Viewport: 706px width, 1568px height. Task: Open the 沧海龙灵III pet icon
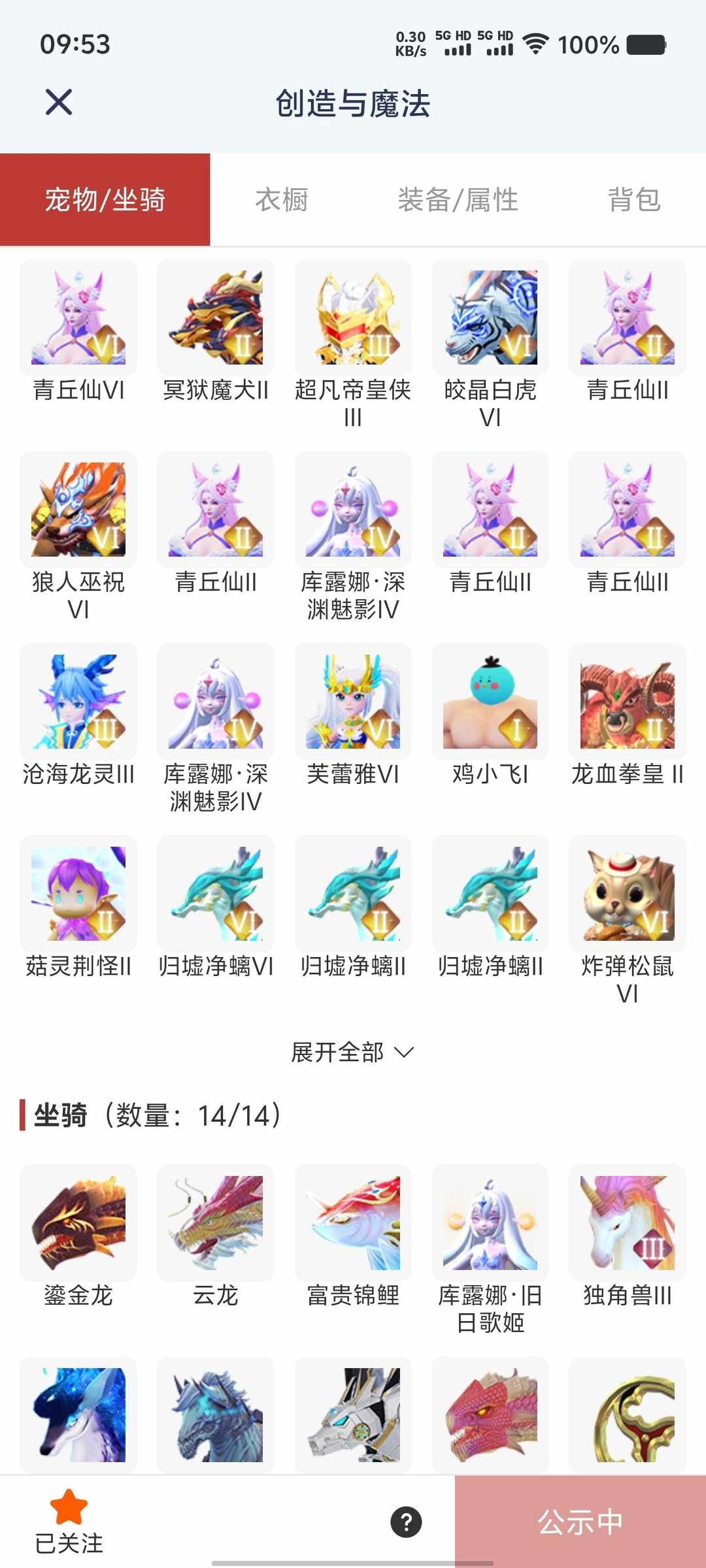[78, 702]
